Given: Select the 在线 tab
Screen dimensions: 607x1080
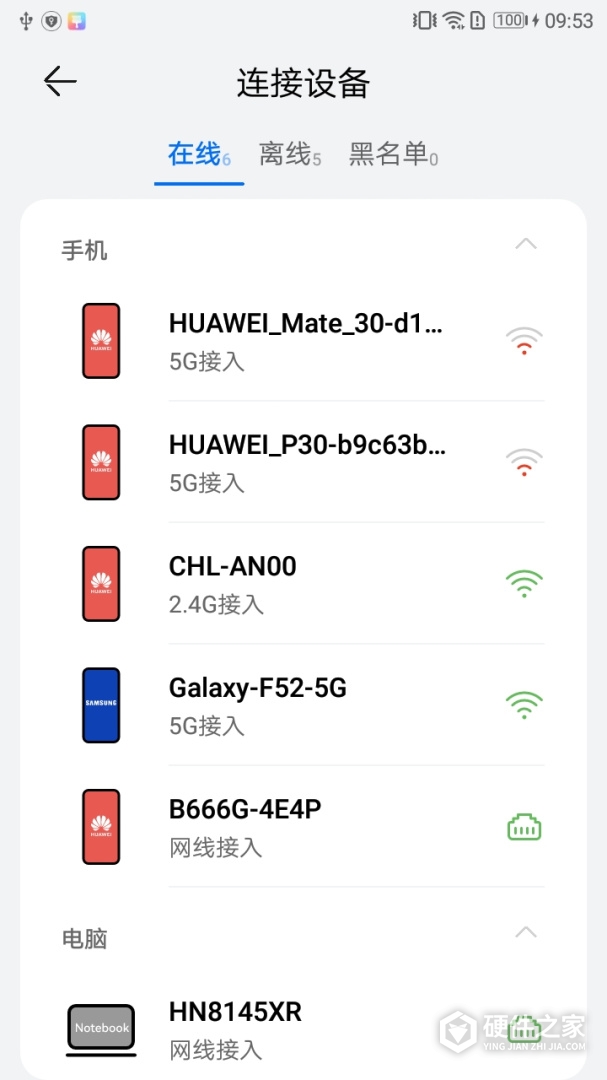Looking at the screenshot, I should click(x=198, y=155).
